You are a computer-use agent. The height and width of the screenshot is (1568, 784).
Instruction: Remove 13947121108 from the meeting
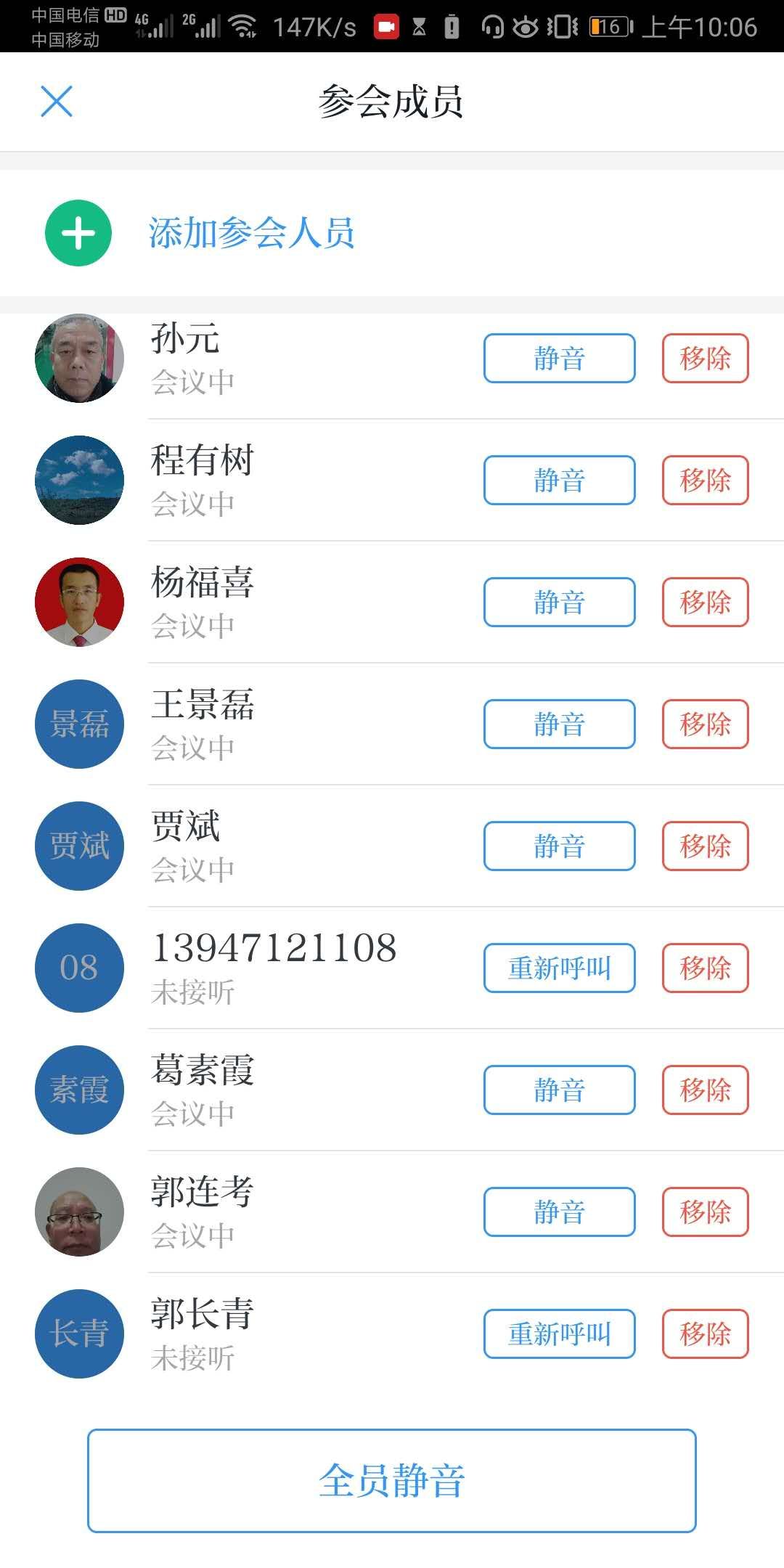(x=705, y=968)
